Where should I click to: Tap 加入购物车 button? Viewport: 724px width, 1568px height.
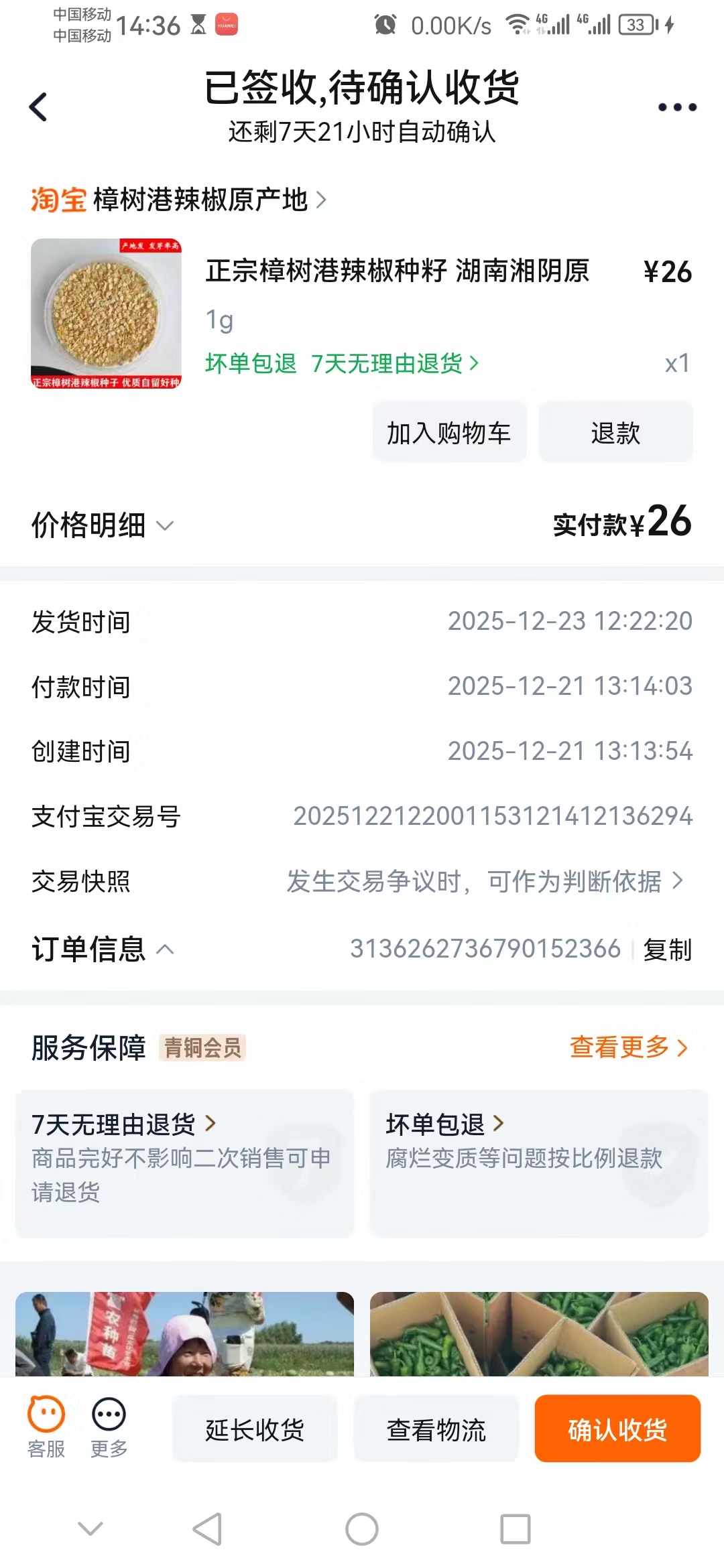tap(449, 433)
